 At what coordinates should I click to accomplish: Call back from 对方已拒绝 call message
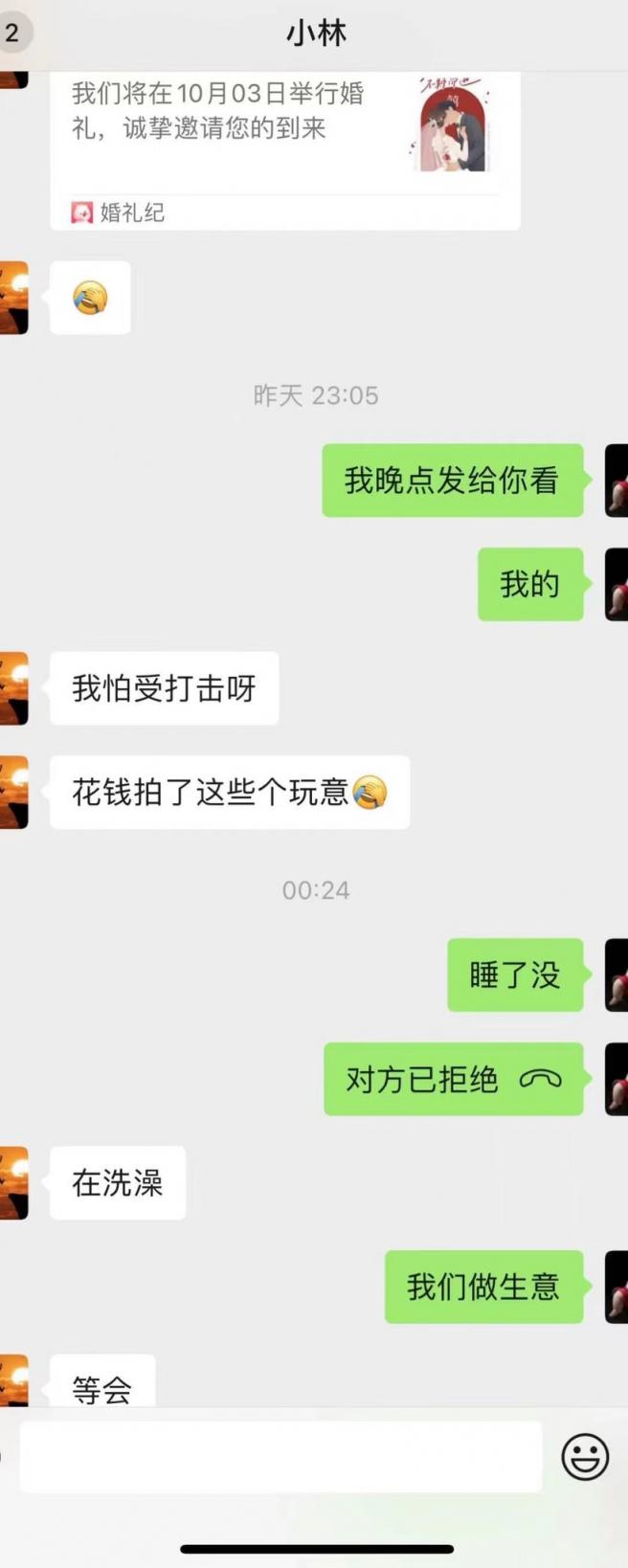tap(453, 1079)
